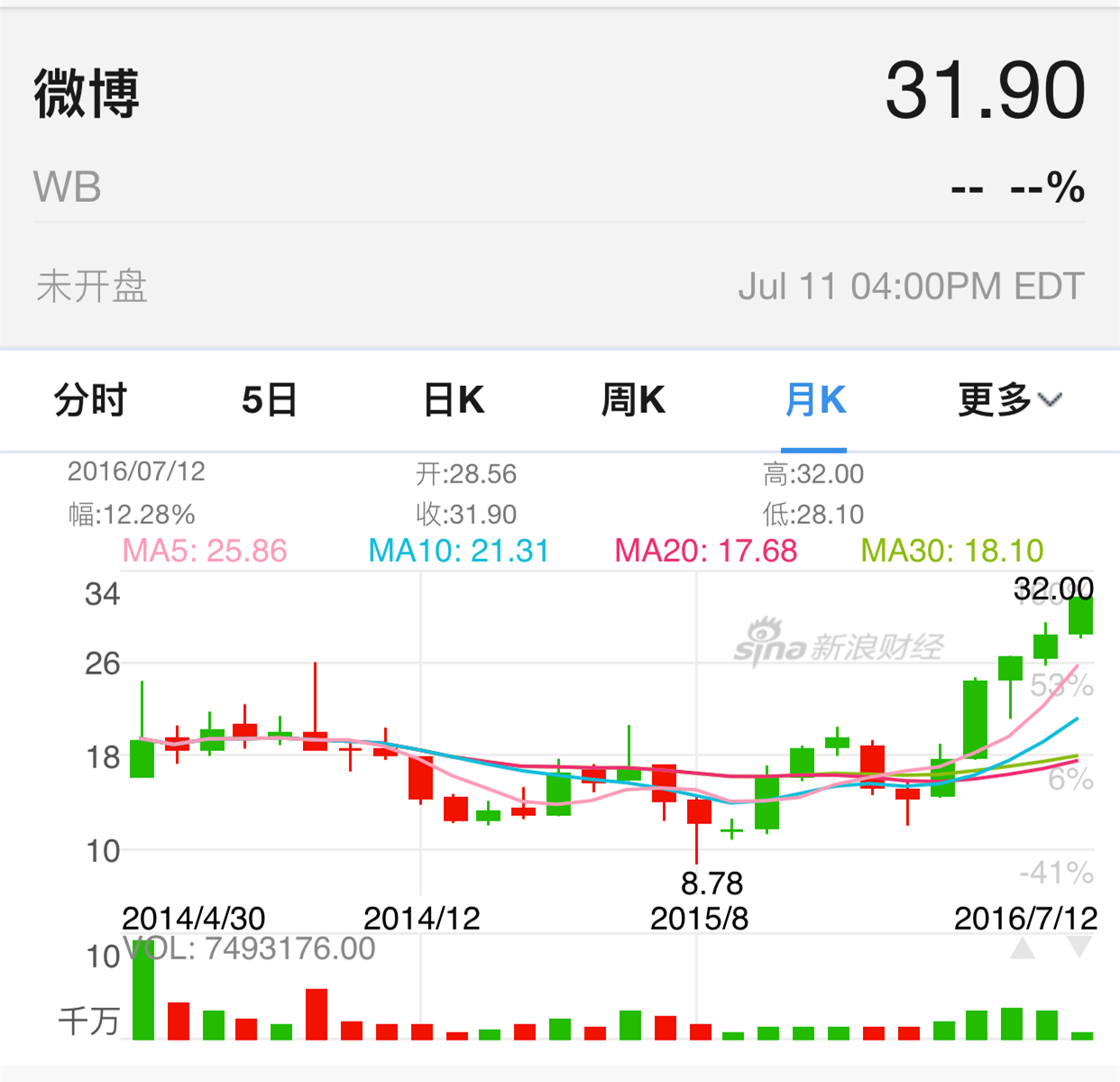This screenshot has width=1120, height=1082.
Task: Tap the down triangle beside the volume chart
Action: click(1079, 948)
